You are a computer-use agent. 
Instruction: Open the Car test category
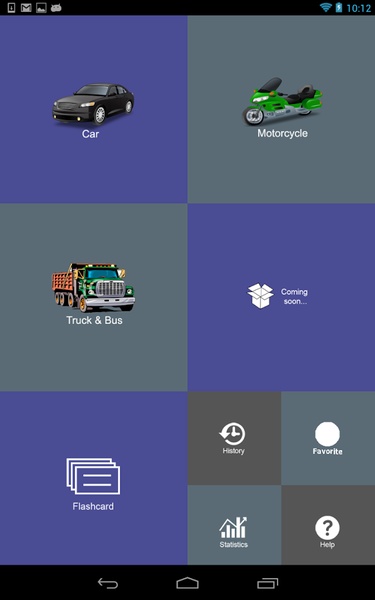93,109
